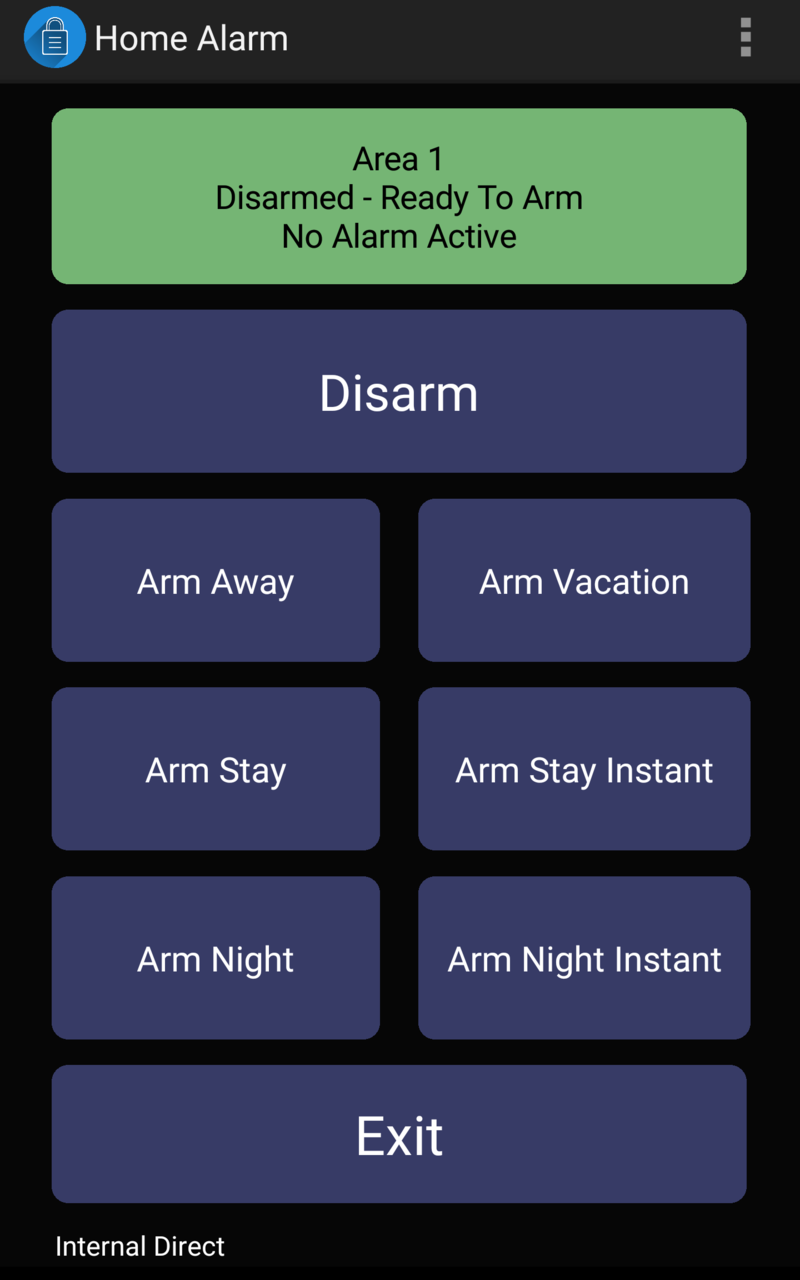Click the Home Alarm title text

[x=190, y=37]
